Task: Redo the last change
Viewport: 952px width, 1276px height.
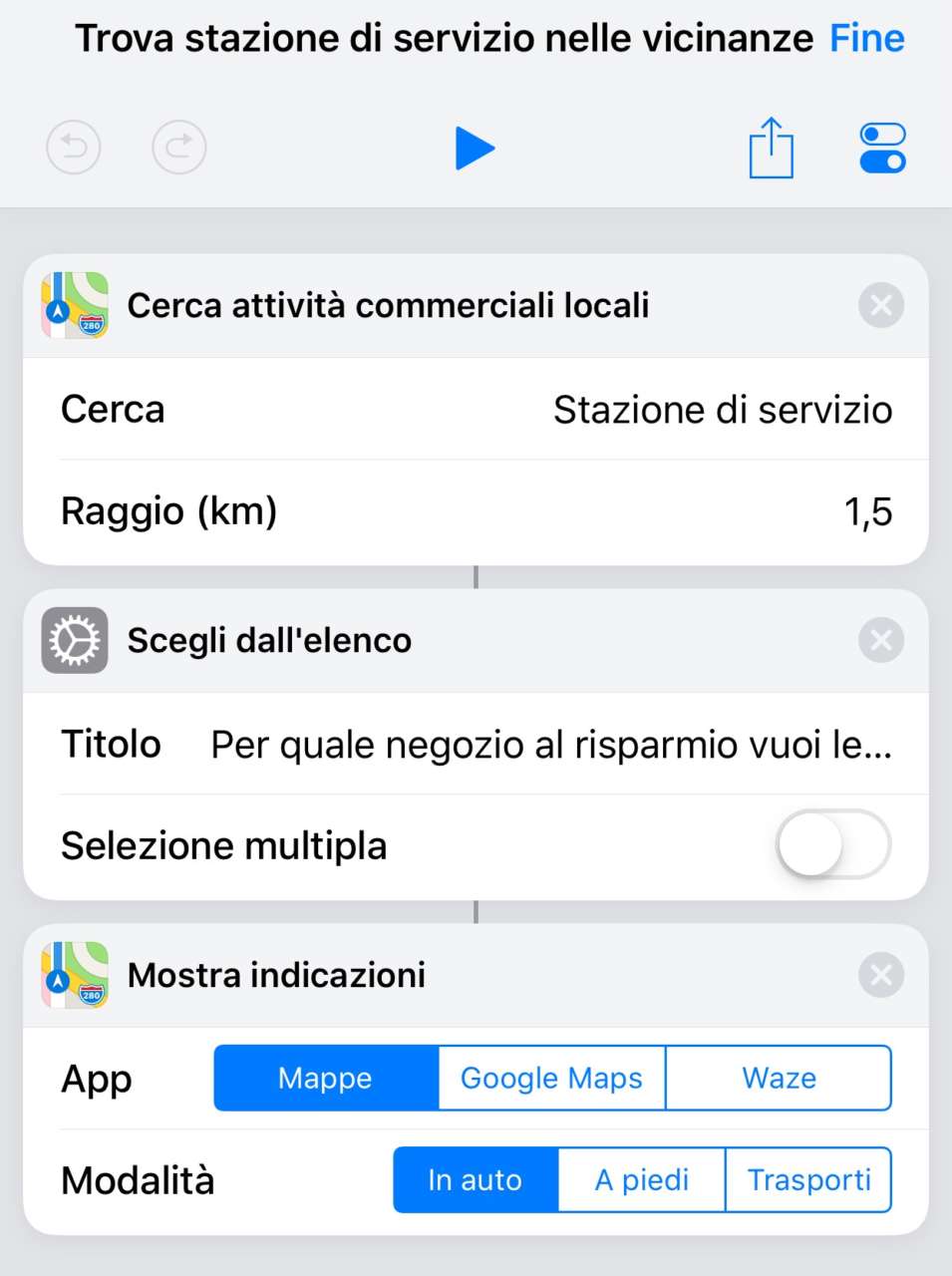Action: 179,148
